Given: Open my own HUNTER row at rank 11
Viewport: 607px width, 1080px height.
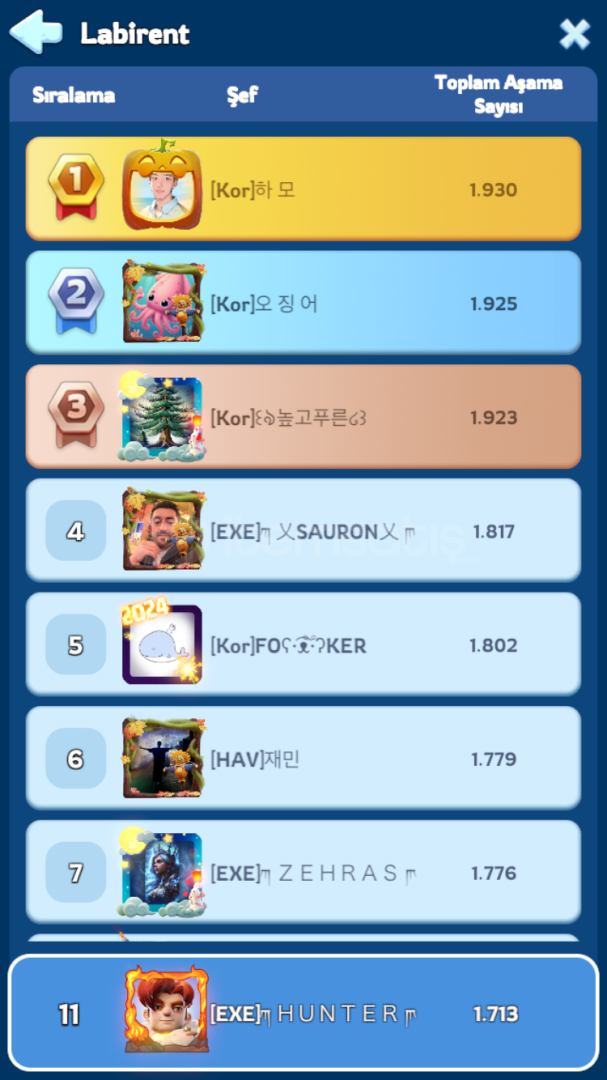Looking at the screenshot, I should click(x=303, y=1013).
